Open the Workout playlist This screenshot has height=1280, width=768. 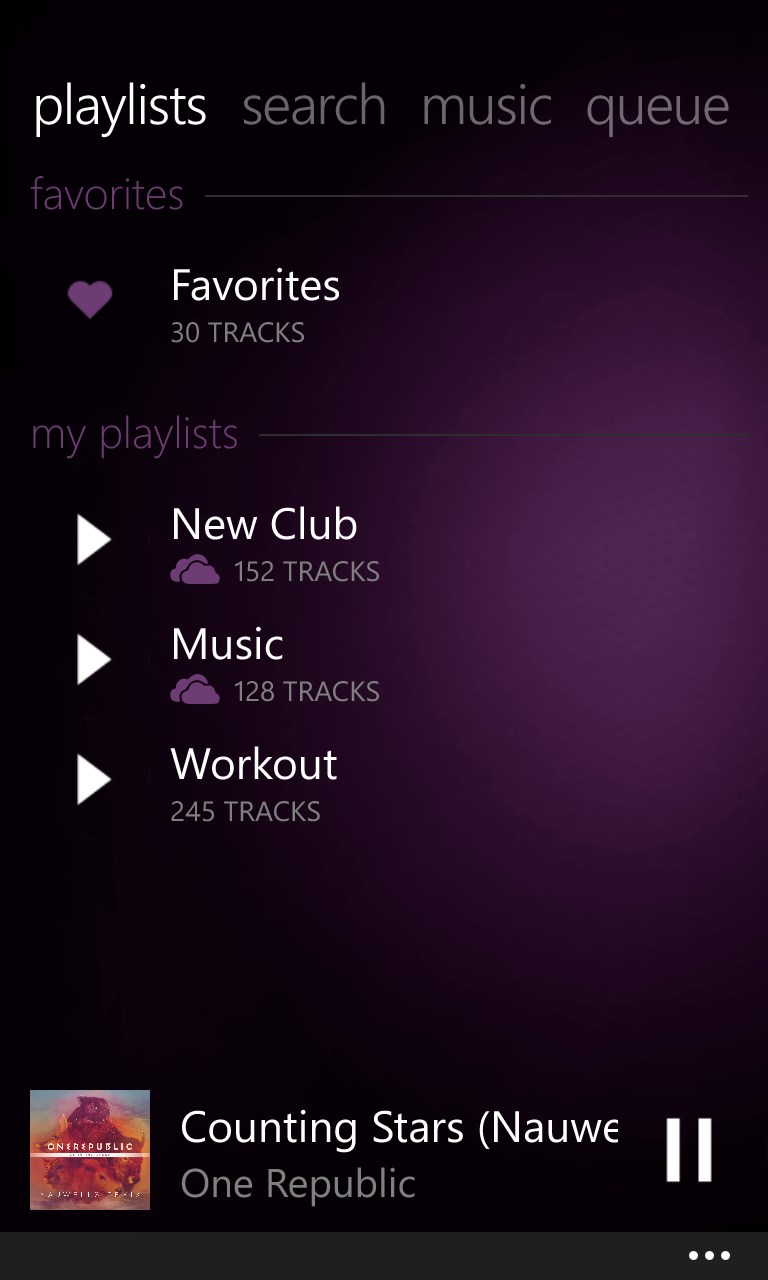254,765
